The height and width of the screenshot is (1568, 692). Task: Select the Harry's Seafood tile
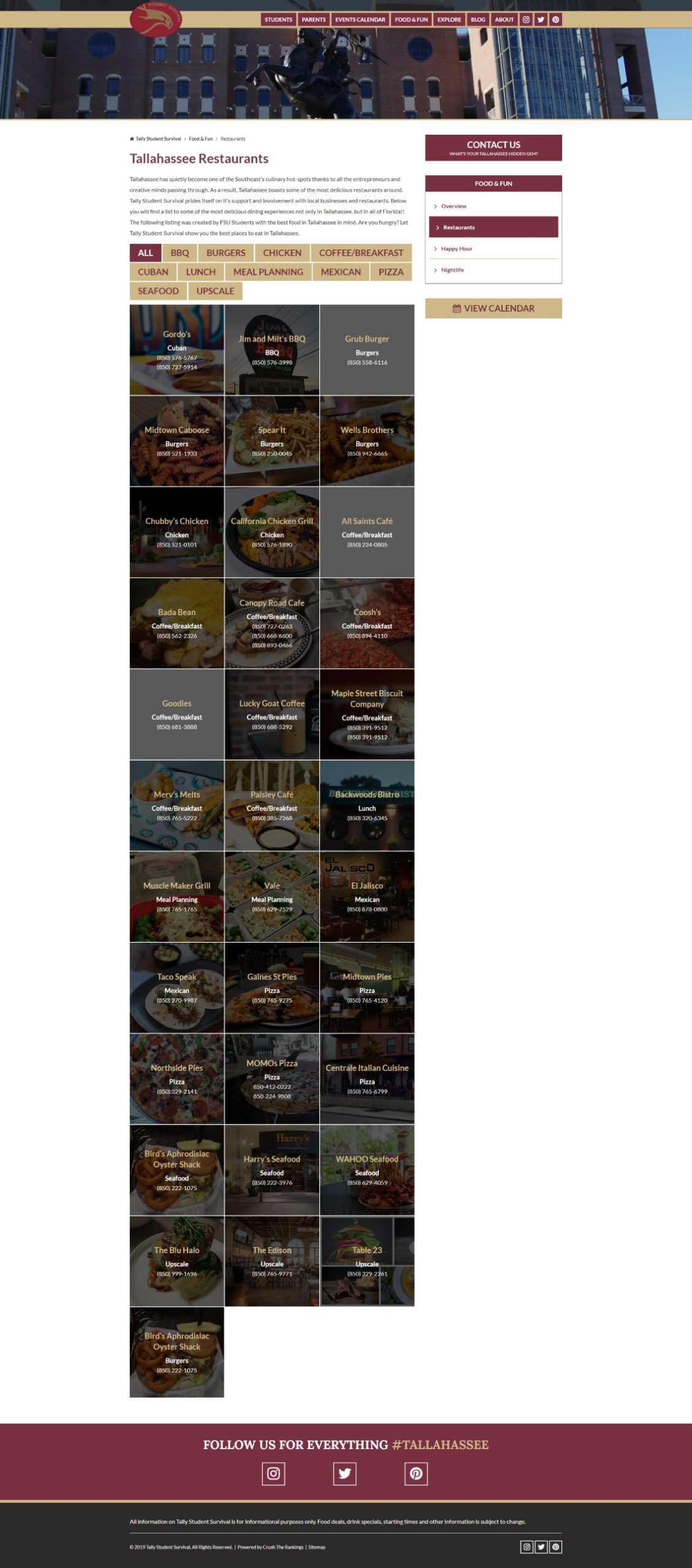point(272,1170)
